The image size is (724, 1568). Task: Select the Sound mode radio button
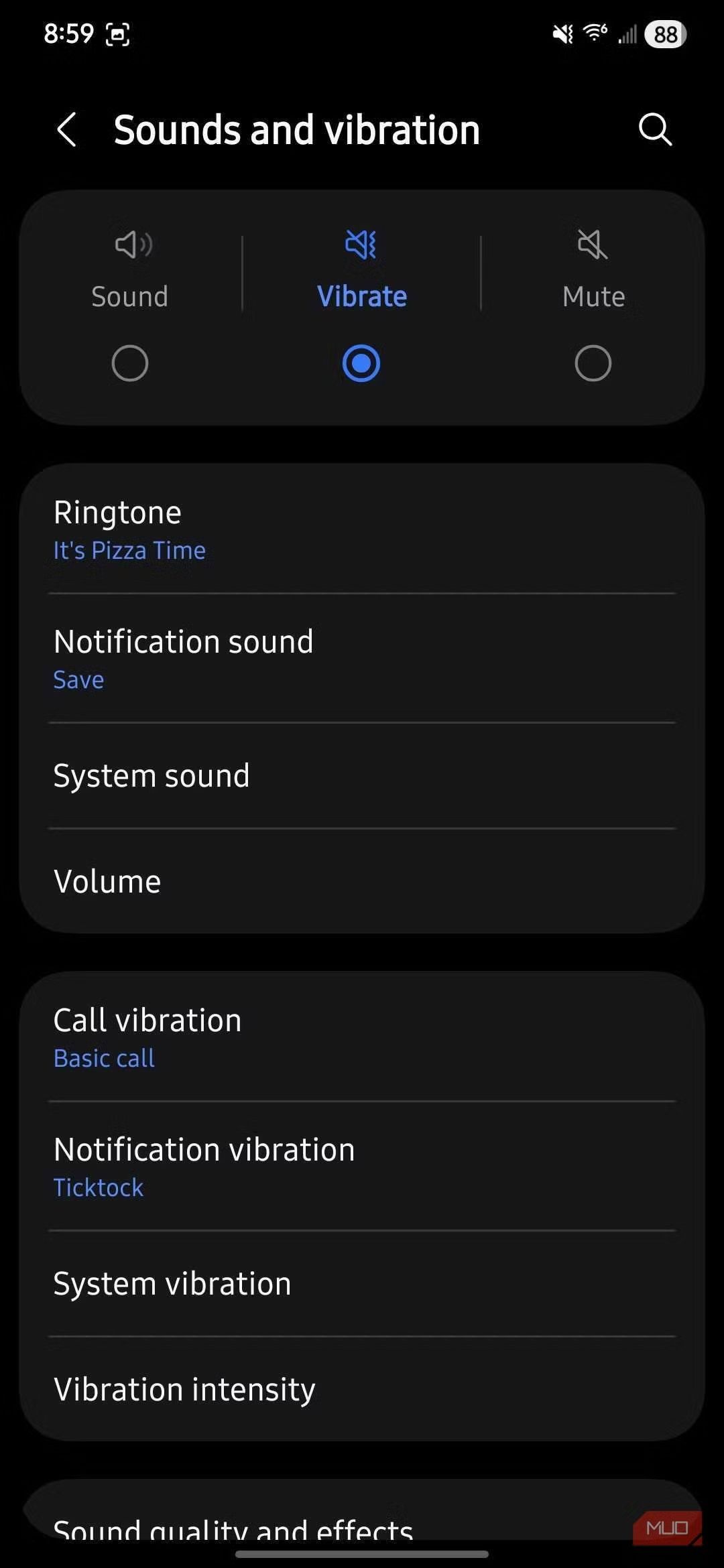coord(130,363)
